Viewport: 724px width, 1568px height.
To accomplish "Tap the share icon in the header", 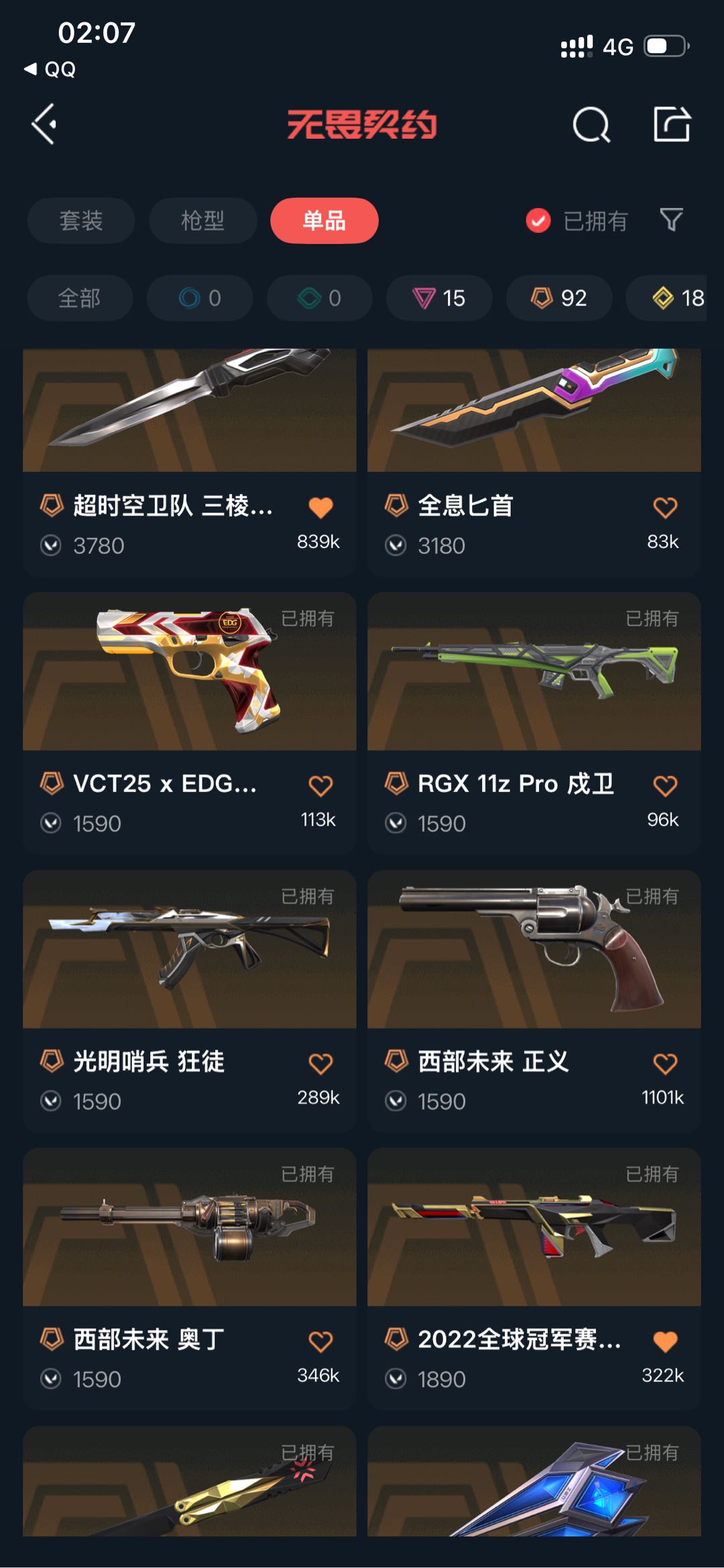I will pyautogui.click(x=672, y=124).
